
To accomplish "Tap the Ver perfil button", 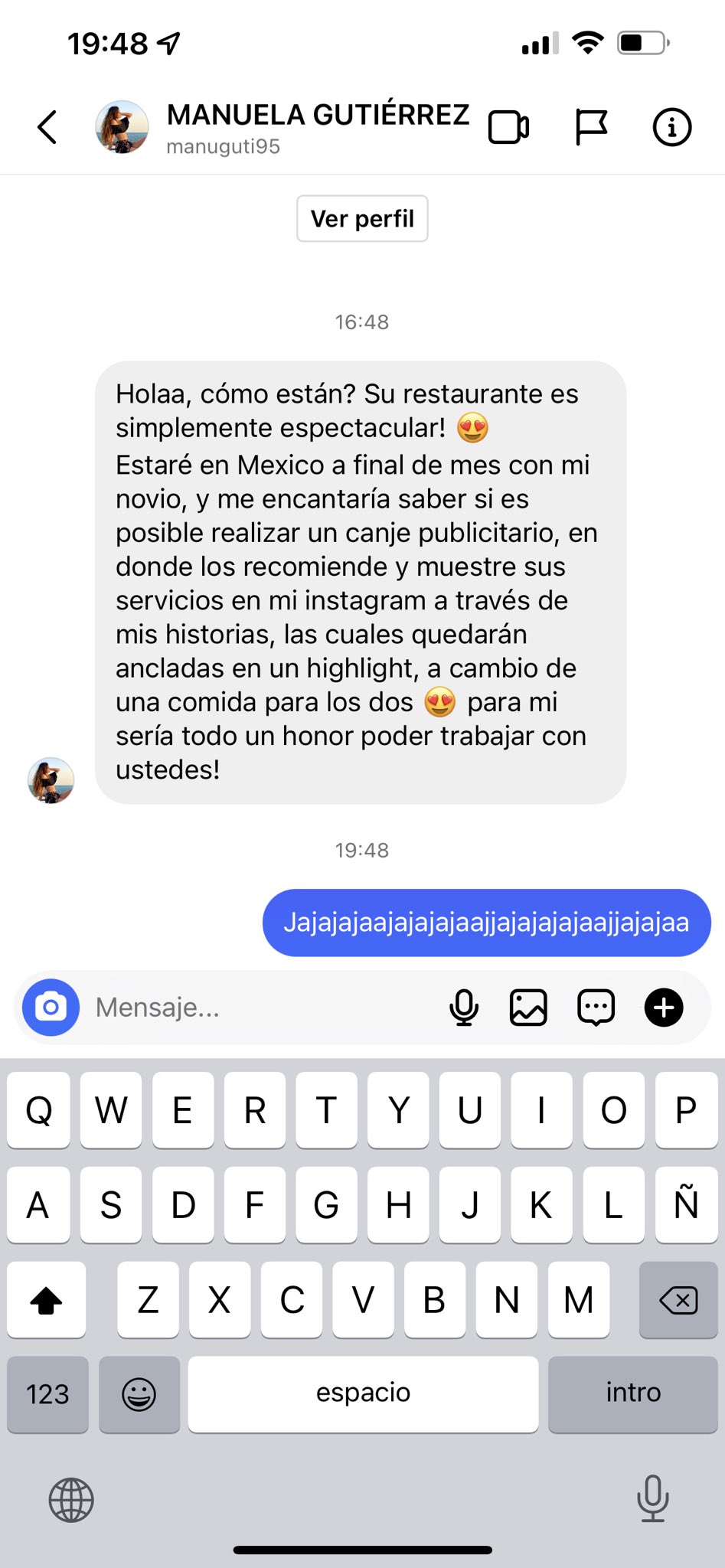I will coord(362,219).
